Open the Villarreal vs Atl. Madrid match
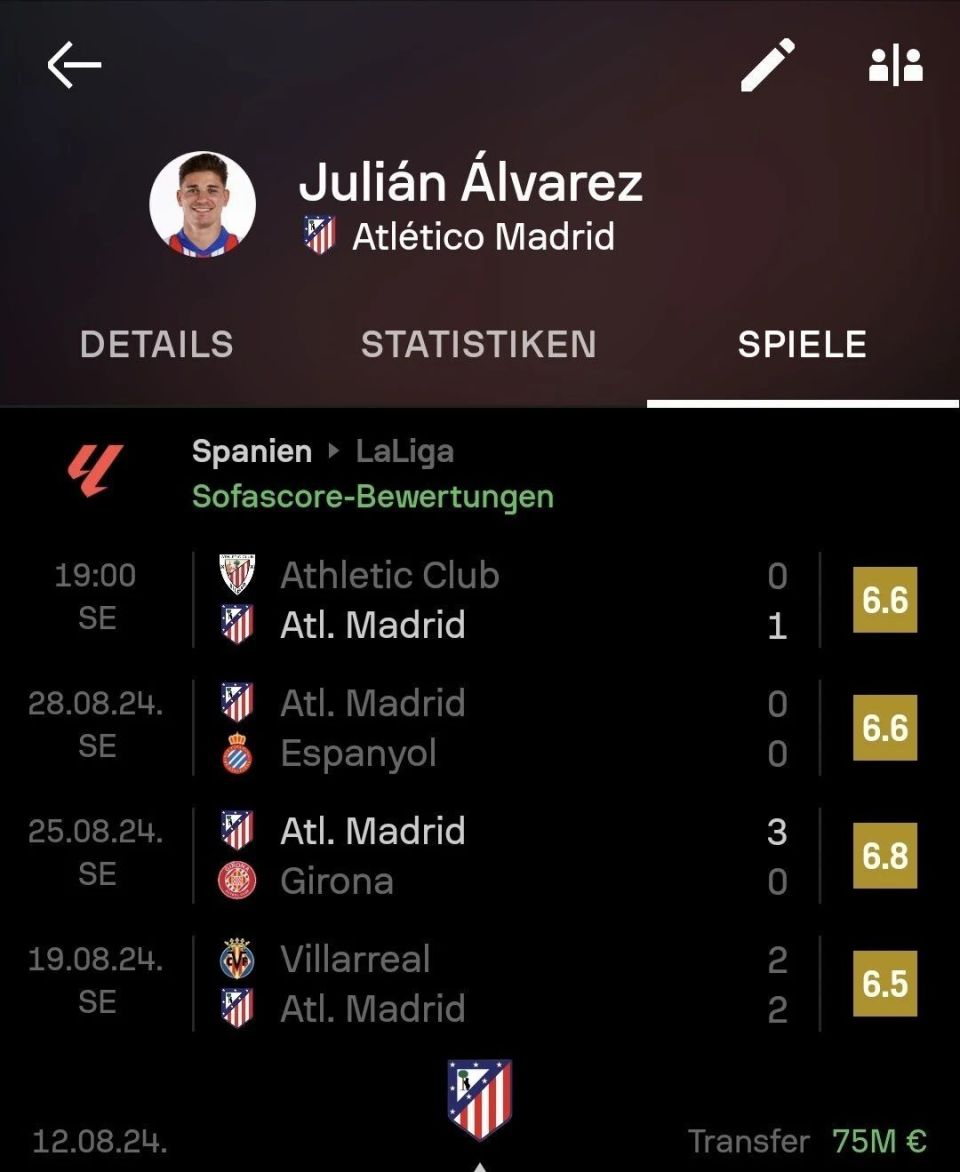The width and height of the screenshot is (960, 1172). (480, 984)
